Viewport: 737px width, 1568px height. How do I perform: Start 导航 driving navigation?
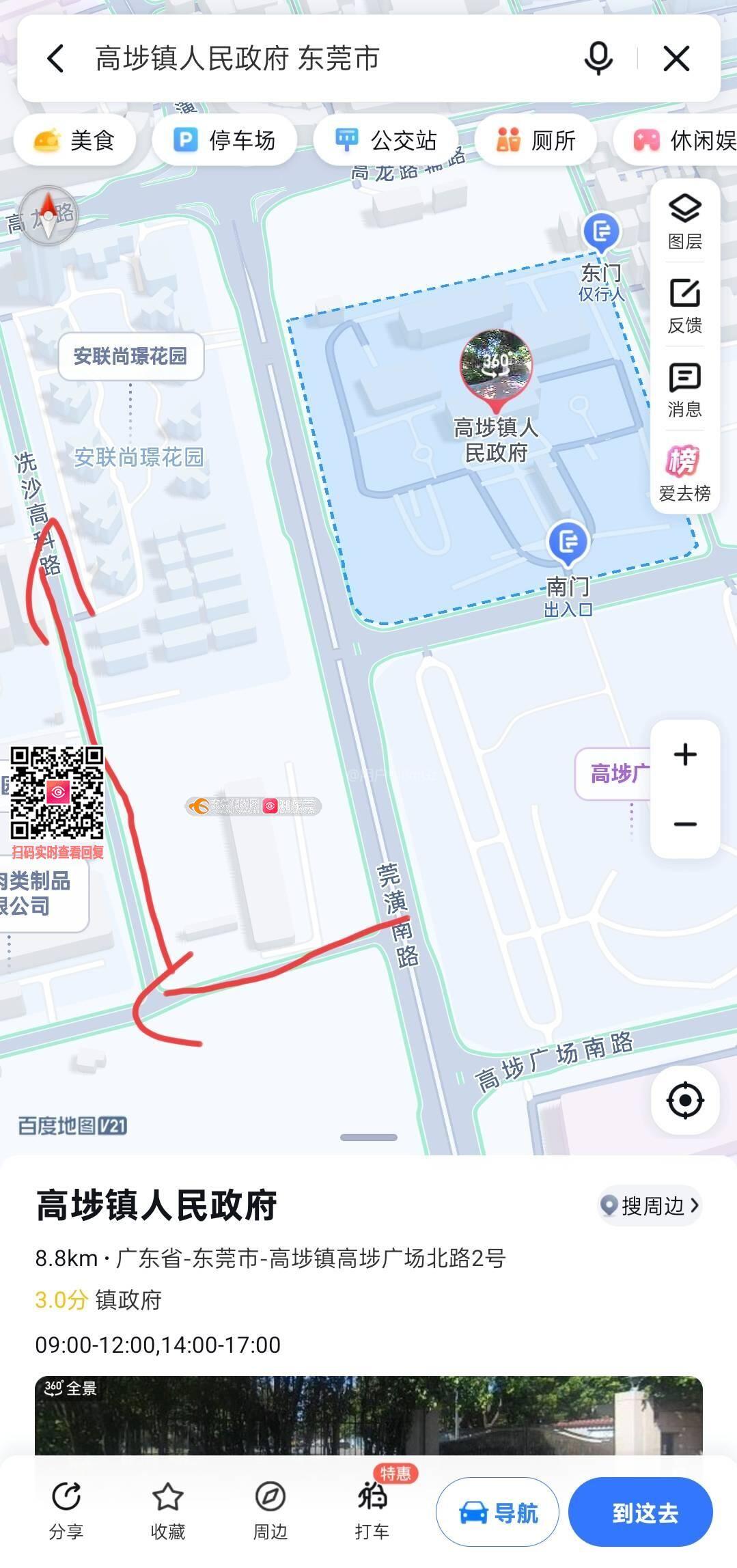(497, 1513)
